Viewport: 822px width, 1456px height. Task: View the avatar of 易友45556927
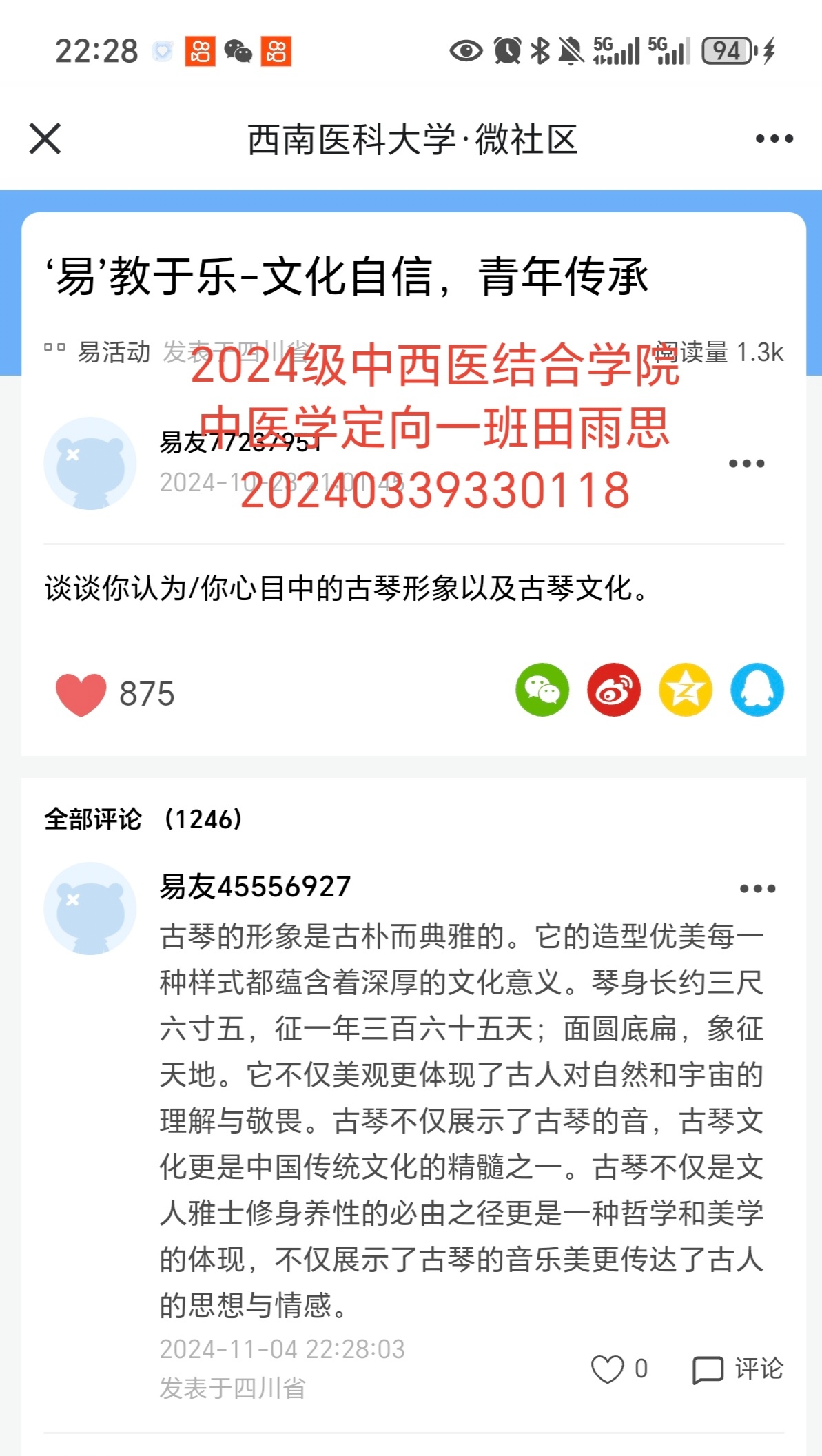(x=90, y=908)
